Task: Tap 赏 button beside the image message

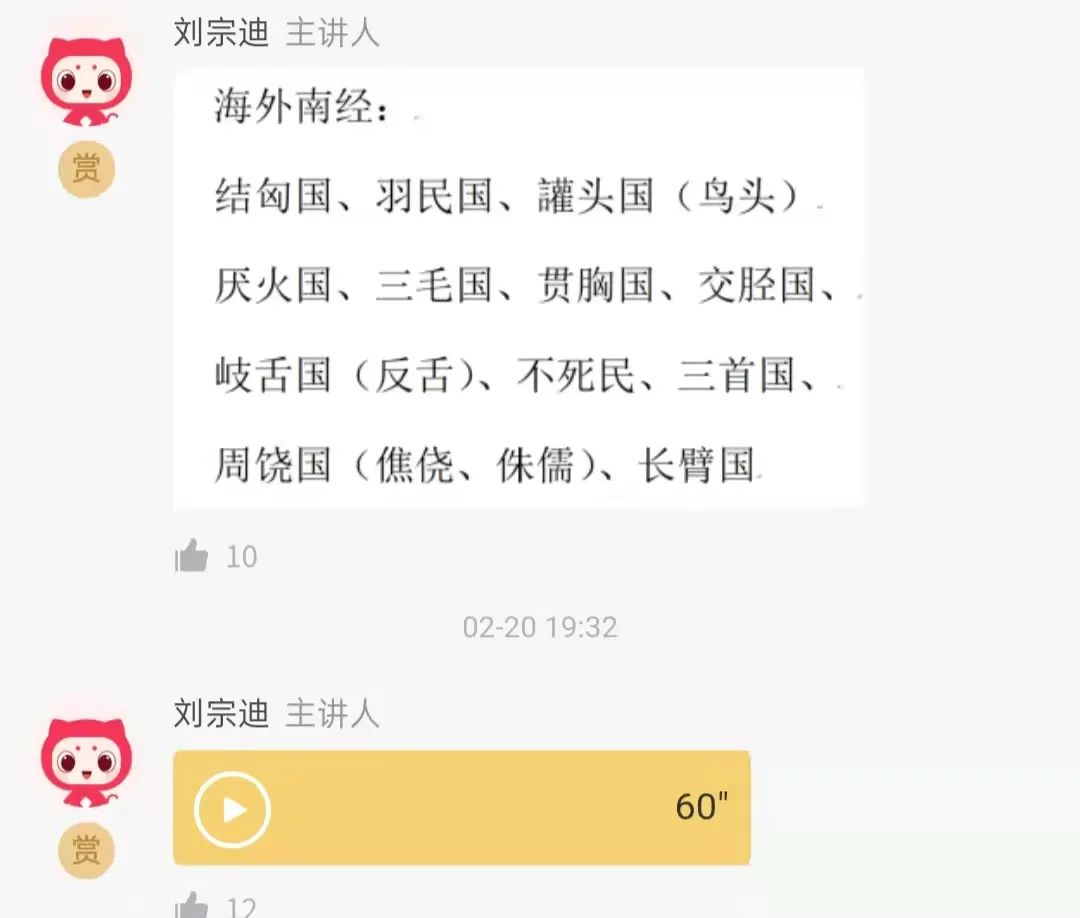Action: [86, 169]
